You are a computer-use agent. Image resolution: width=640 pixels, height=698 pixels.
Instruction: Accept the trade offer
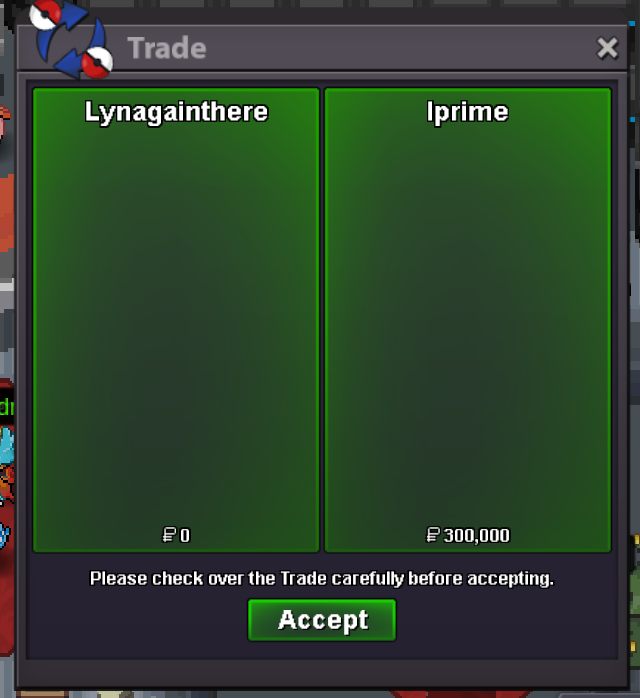coord(322,620)
